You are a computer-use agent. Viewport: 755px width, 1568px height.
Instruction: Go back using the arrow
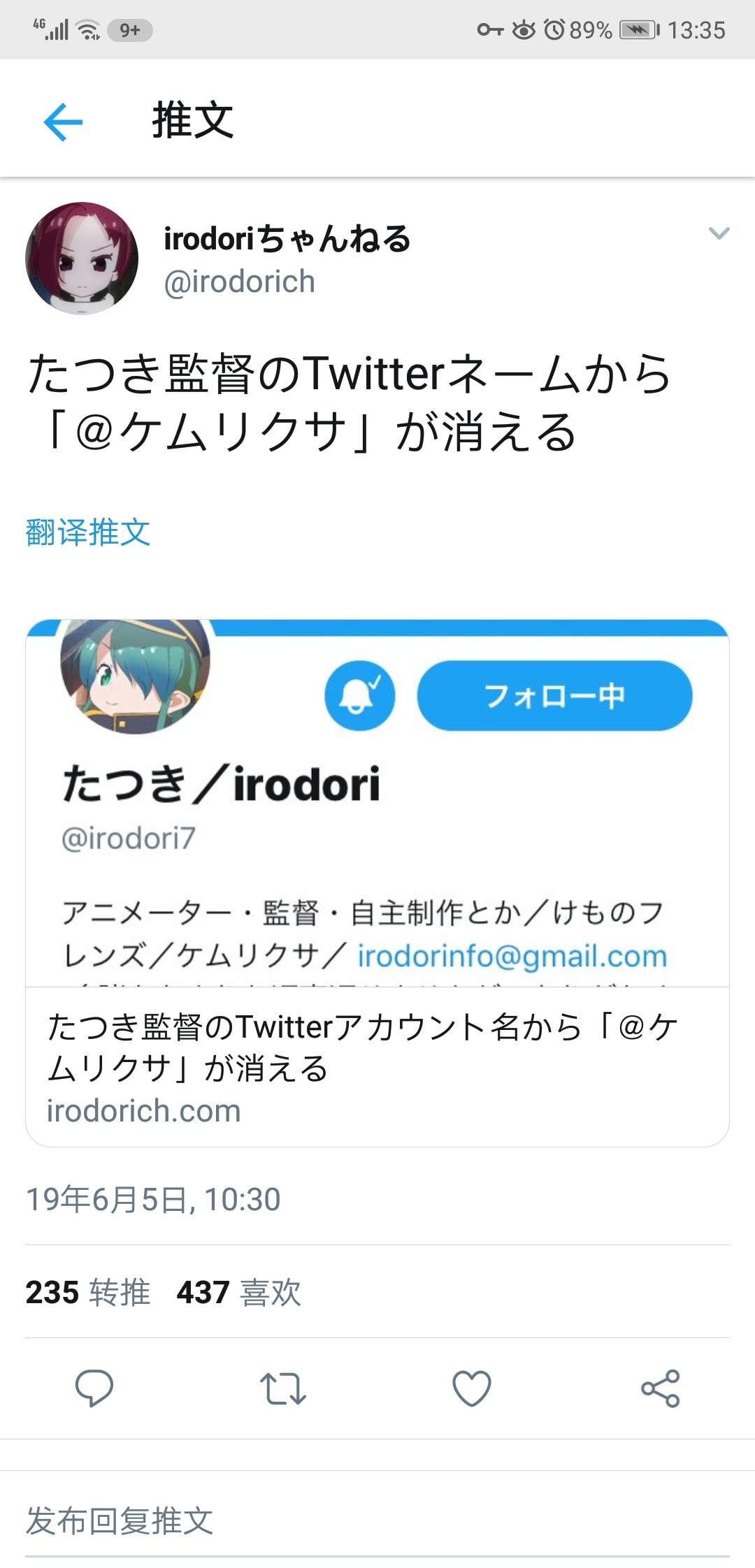coord(63,122)
